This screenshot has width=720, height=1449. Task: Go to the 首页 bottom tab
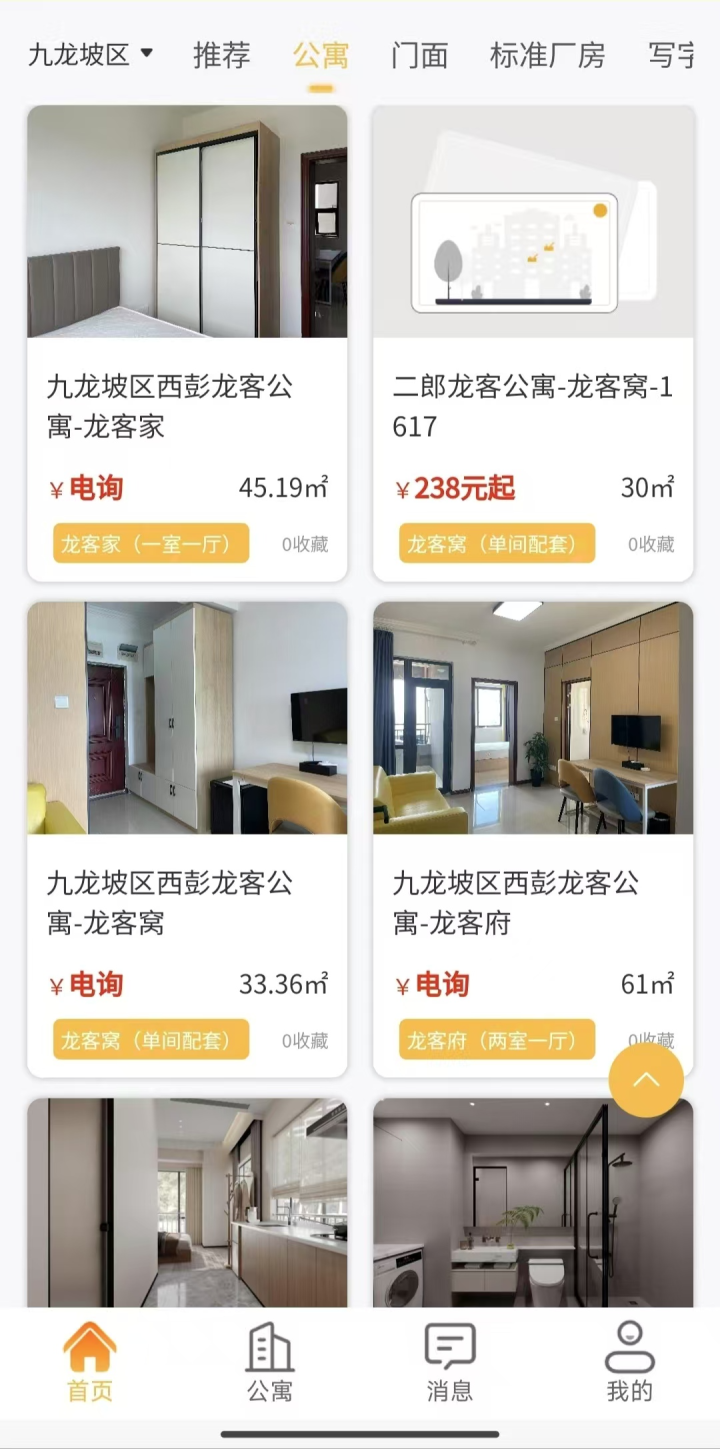tap(90, 1361)
